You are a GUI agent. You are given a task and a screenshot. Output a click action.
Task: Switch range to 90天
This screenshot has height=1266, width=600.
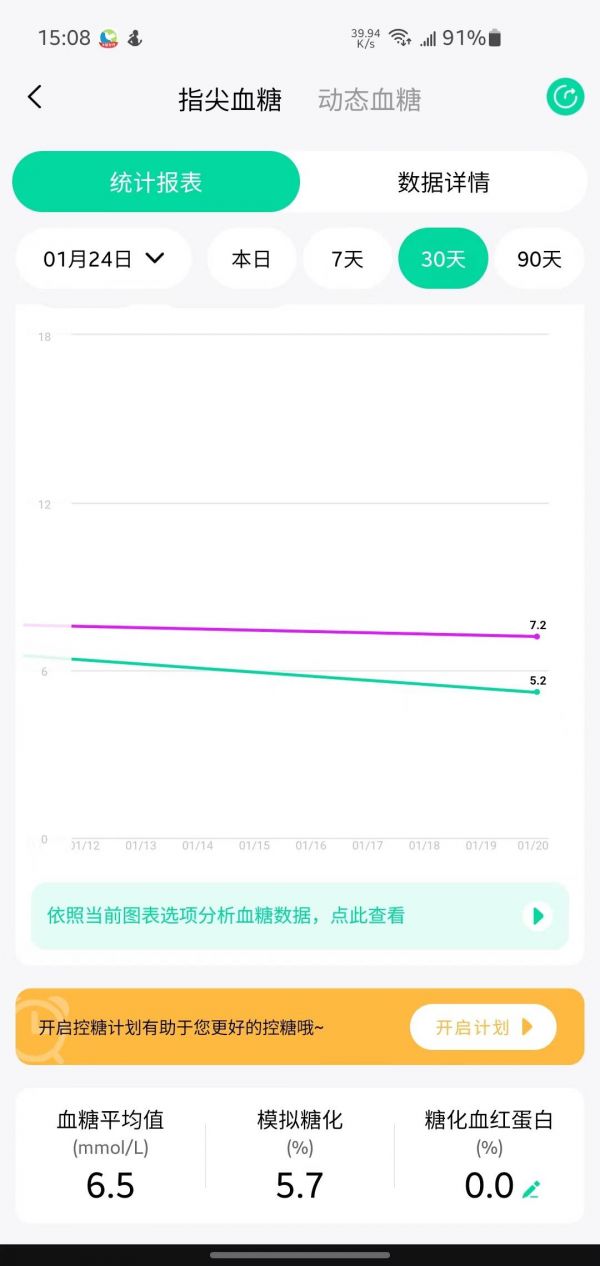click(540, 259)
